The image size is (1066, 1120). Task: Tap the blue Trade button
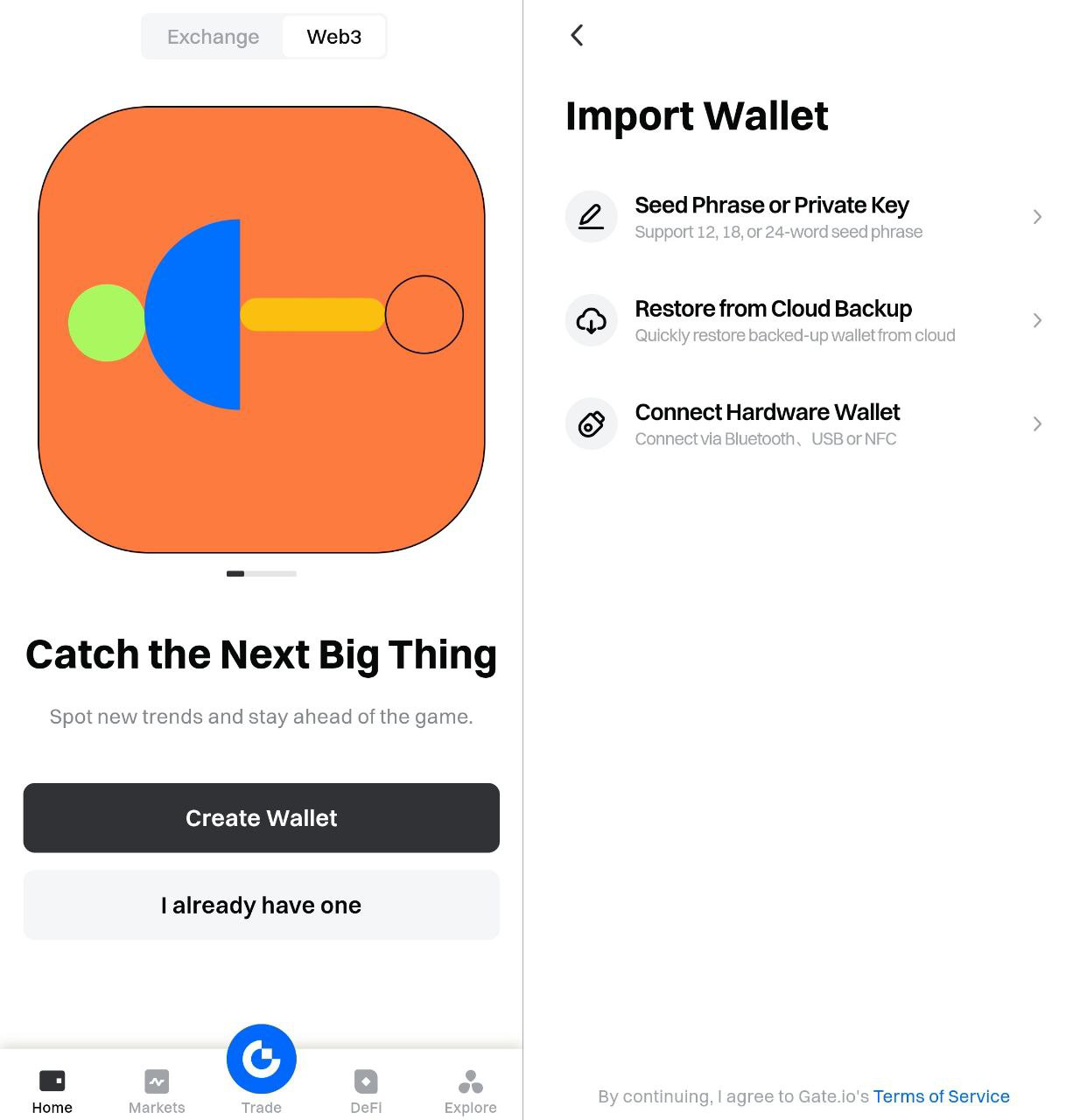261,1060
